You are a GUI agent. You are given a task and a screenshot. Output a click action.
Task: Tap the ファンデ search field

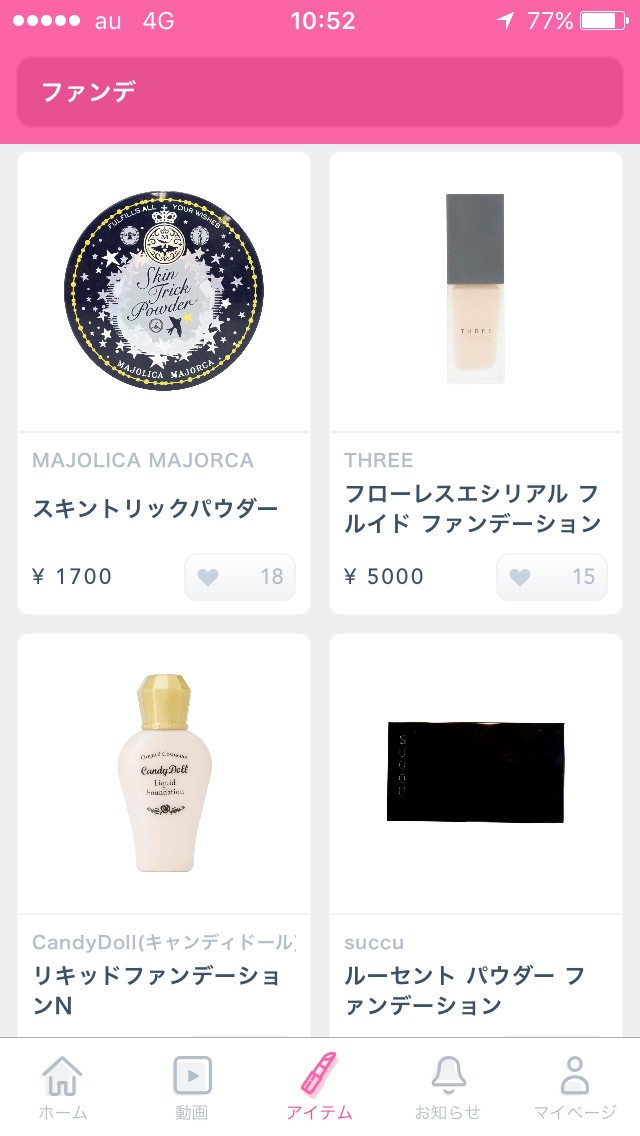[x=320, y=92]
